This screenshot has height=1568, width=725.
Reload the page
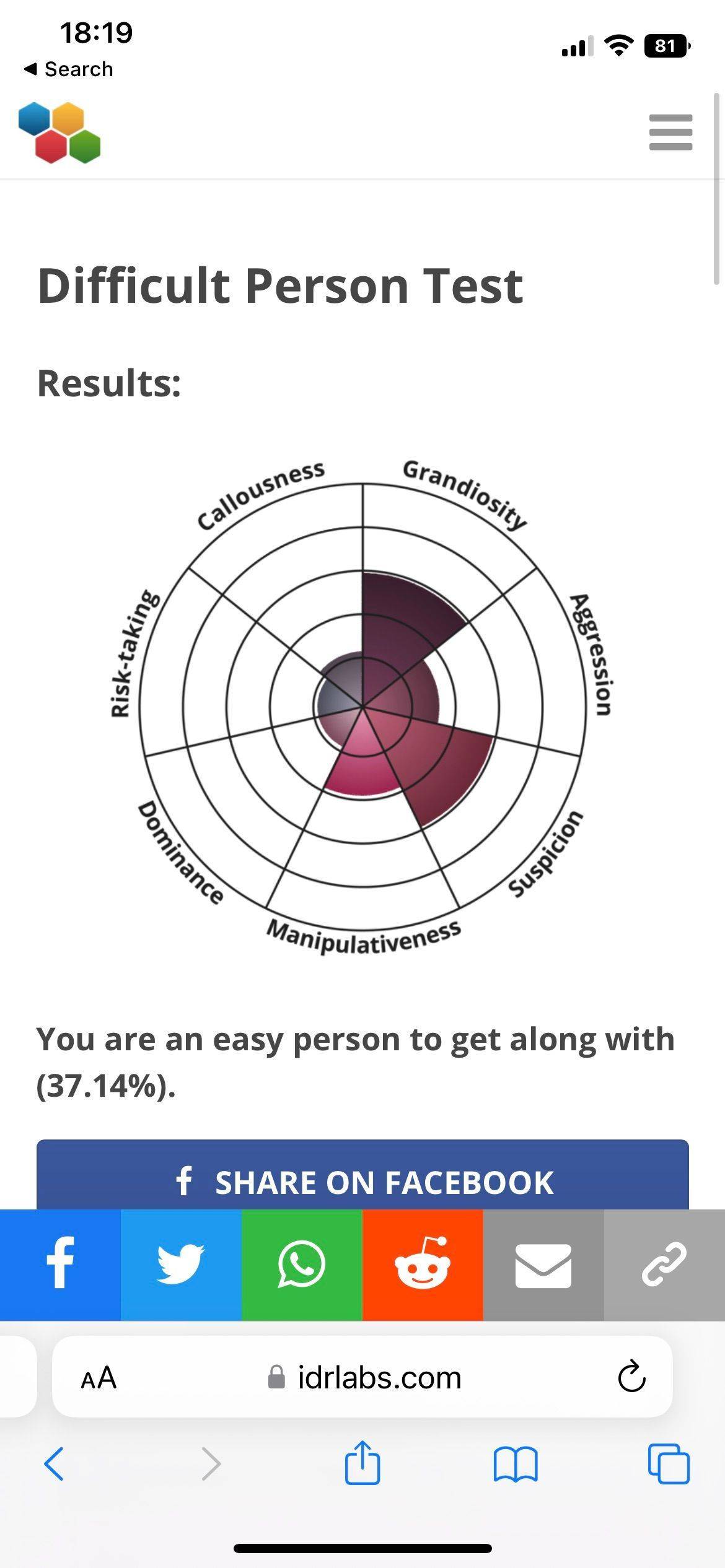point(631,1377)
